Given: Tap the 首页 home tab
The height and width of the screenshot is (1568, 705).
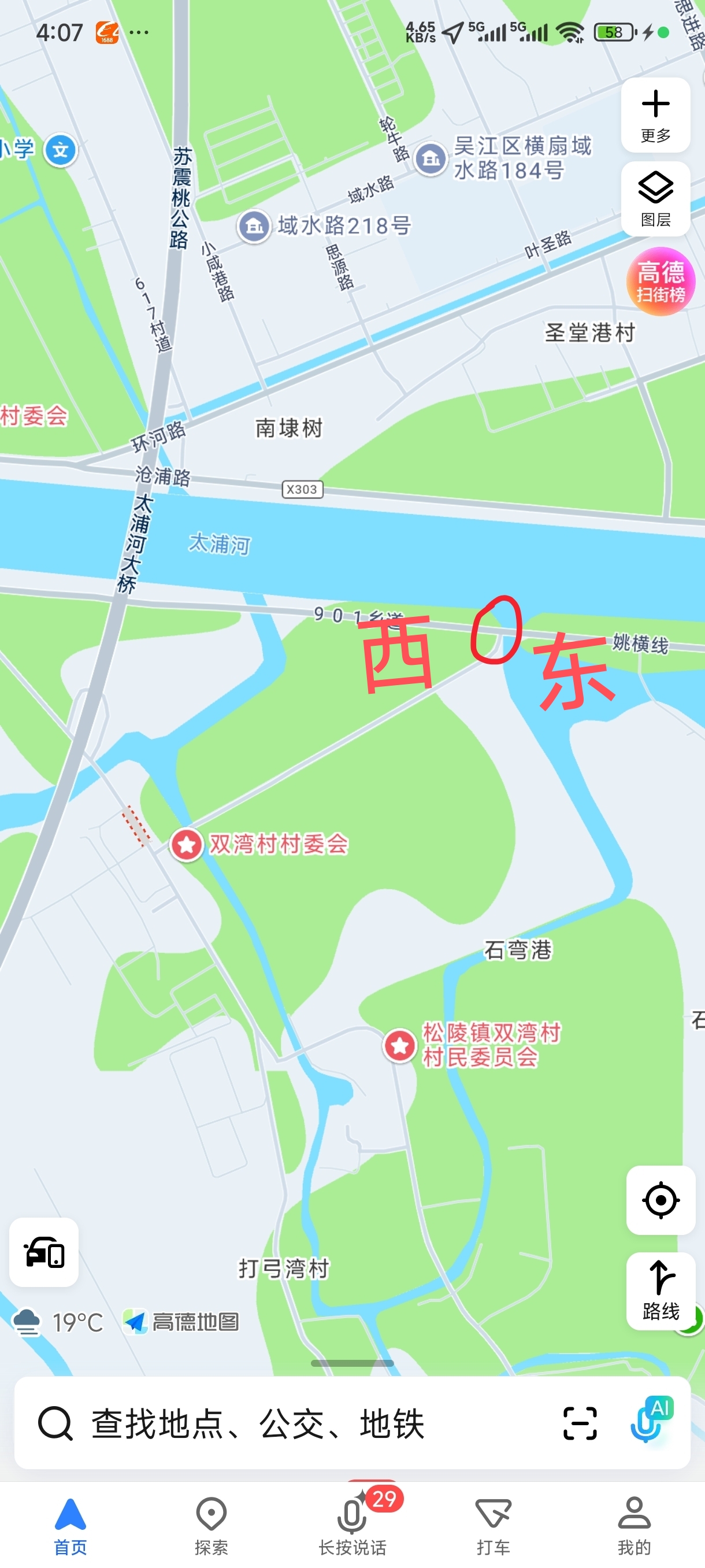Looking at the screenshot, I should [x=70, y=1525].
